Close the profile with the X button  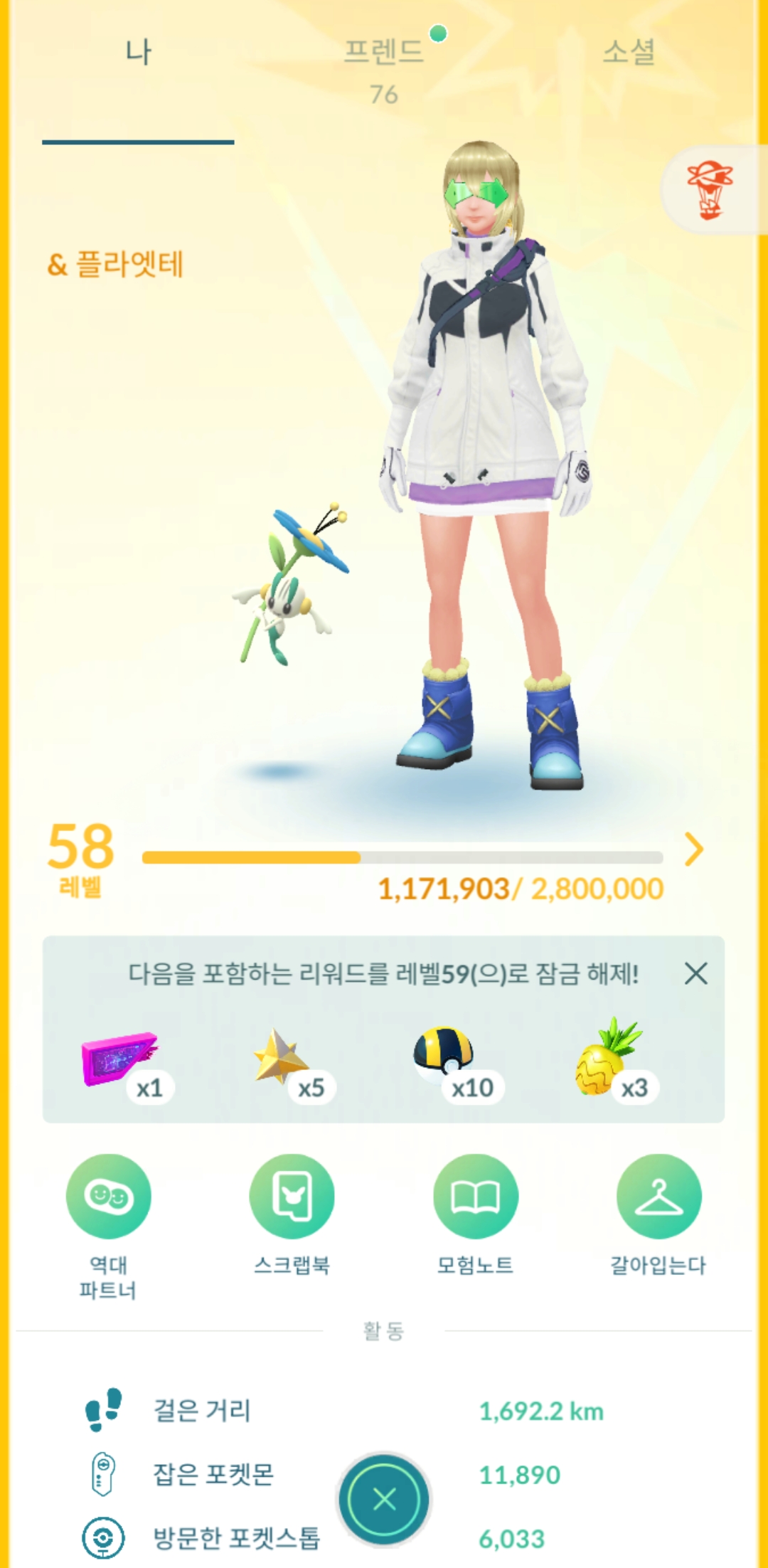click(385, 1499)
